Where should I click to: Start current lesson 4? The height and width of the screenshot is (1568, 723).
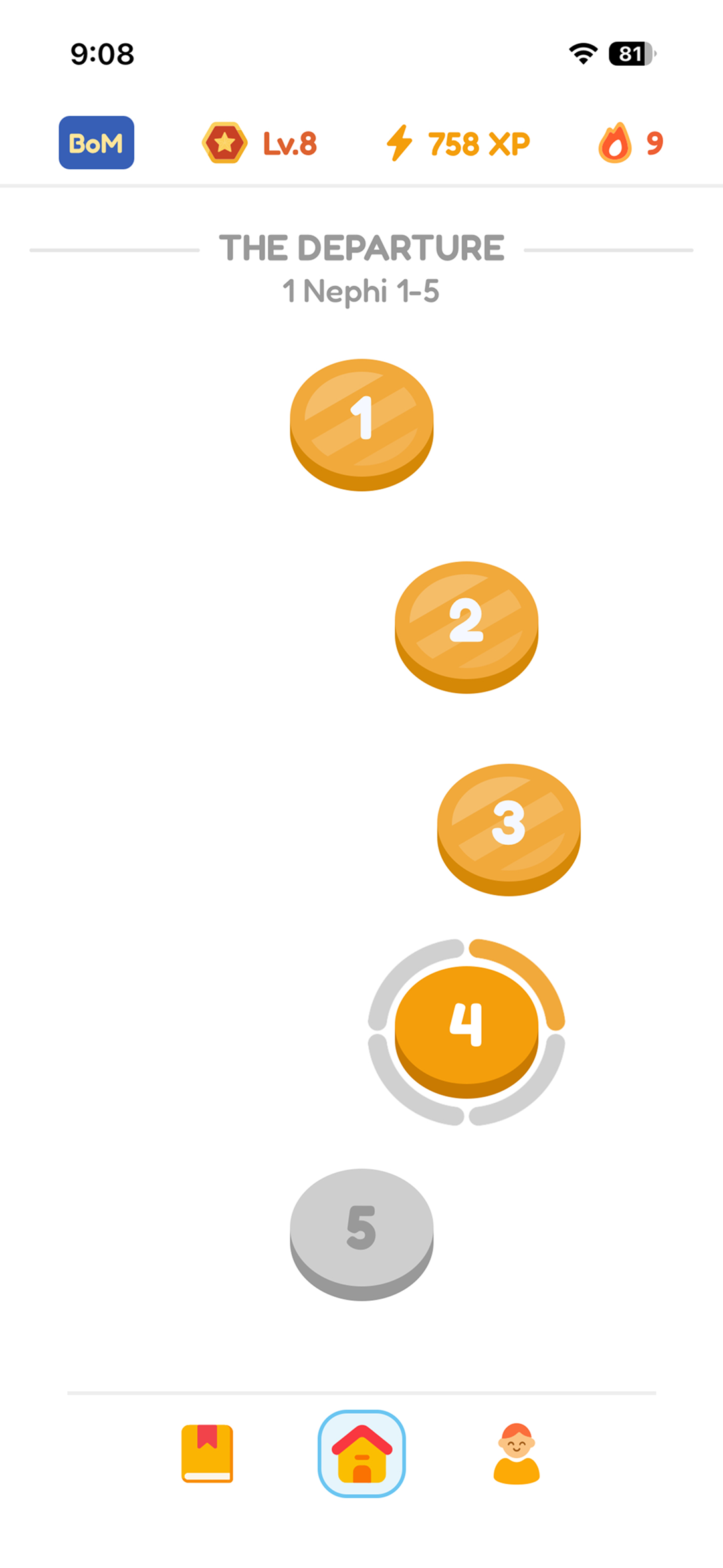click(x=466, y=1032)
